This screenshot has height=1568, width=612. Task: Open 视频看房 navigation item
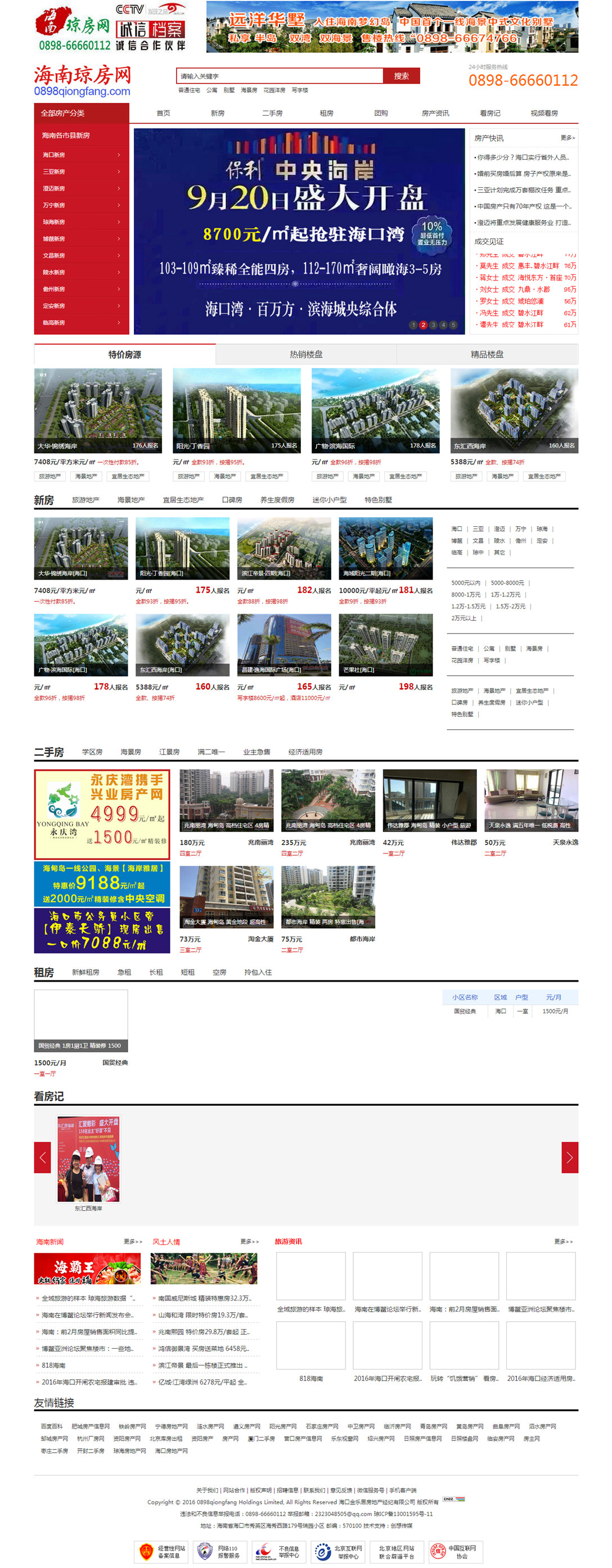point(543,113)
